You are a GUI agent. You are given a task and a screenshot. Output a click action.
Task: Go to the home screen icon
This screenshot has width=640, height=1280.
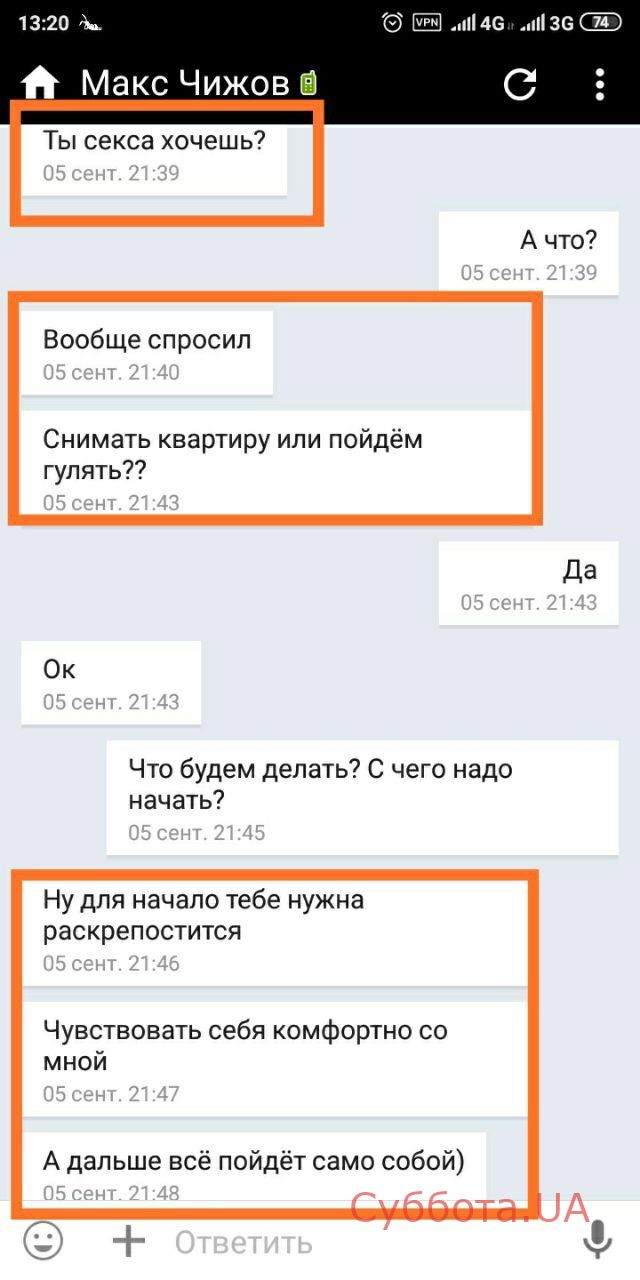(x=40, y=84)
